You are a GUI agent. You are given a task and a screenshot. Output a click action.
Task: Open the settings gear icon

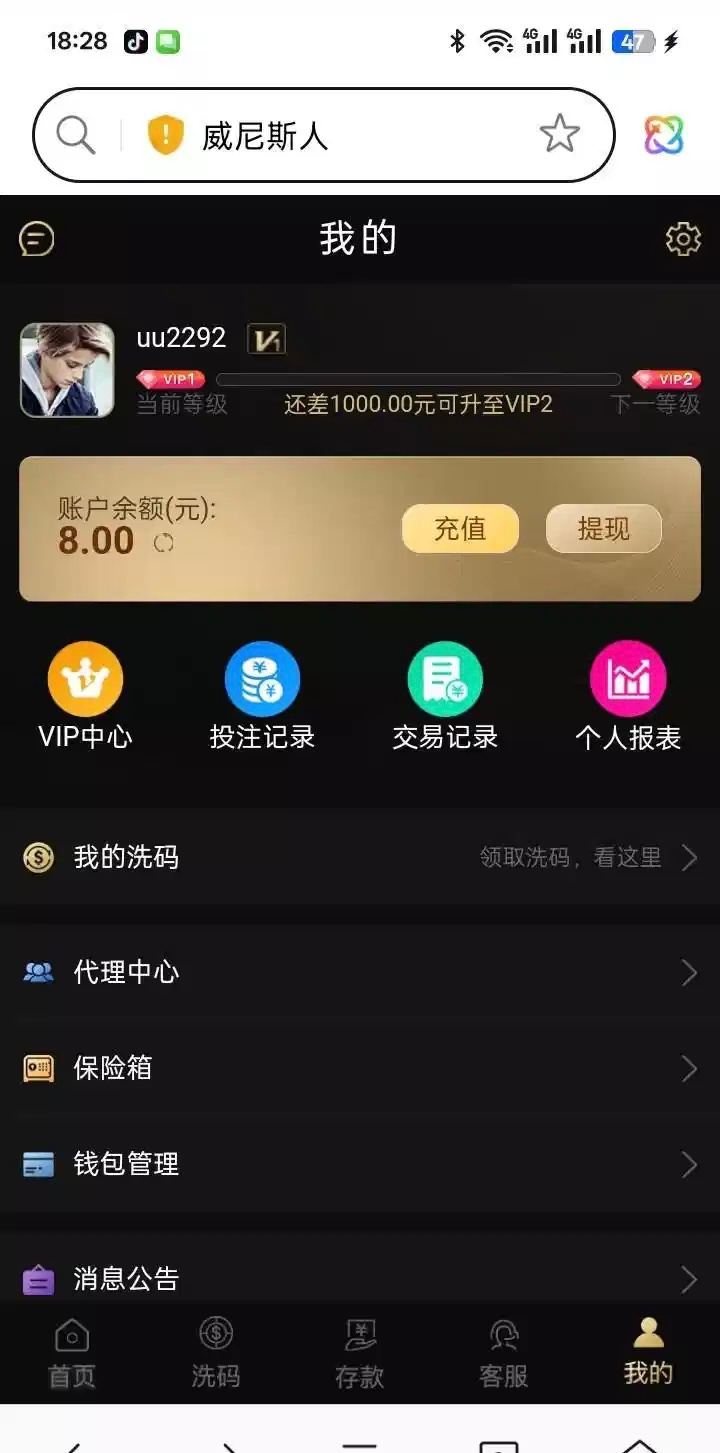coord(683,239)
